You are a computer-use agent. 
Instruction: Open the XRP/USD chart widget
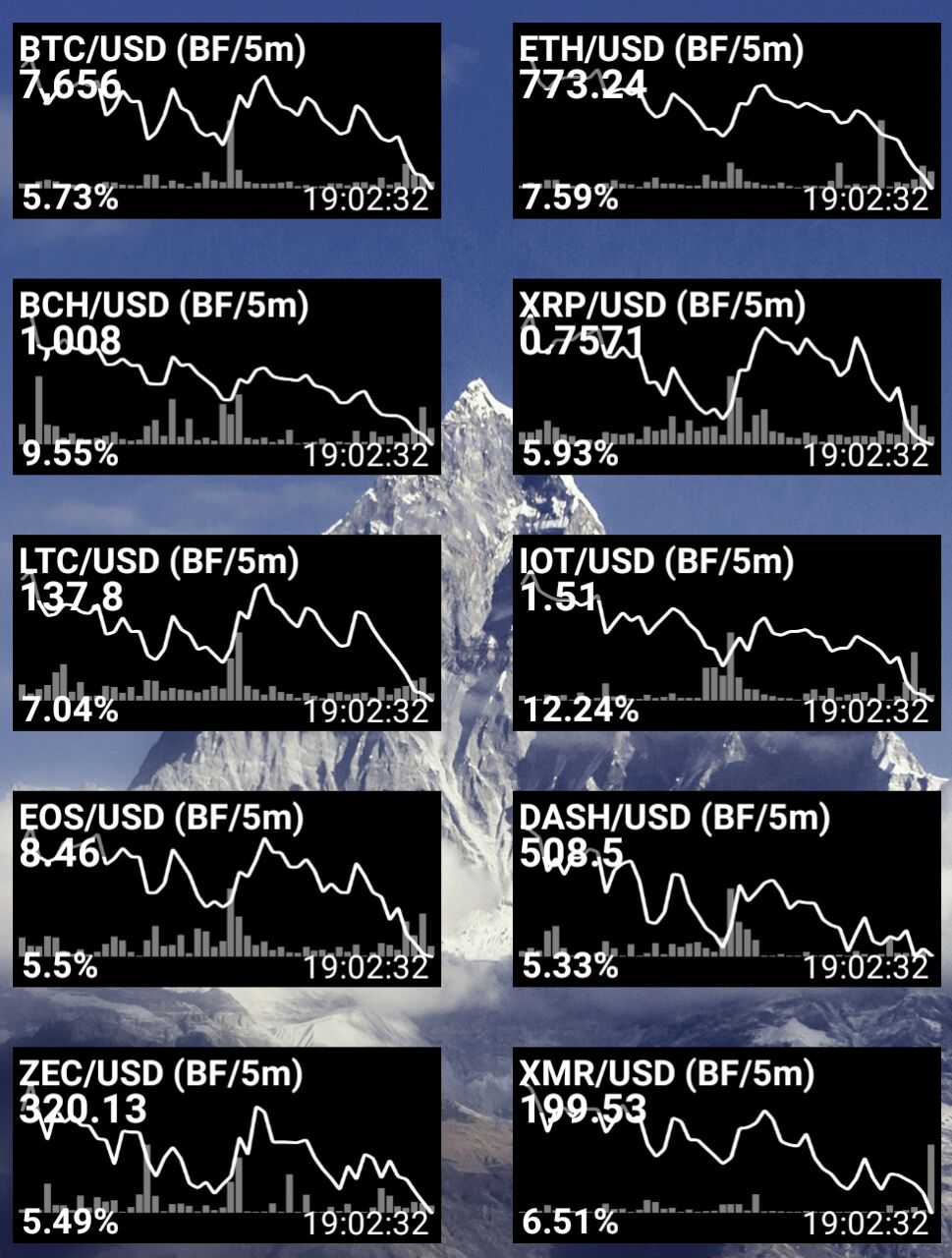[726, 376]
